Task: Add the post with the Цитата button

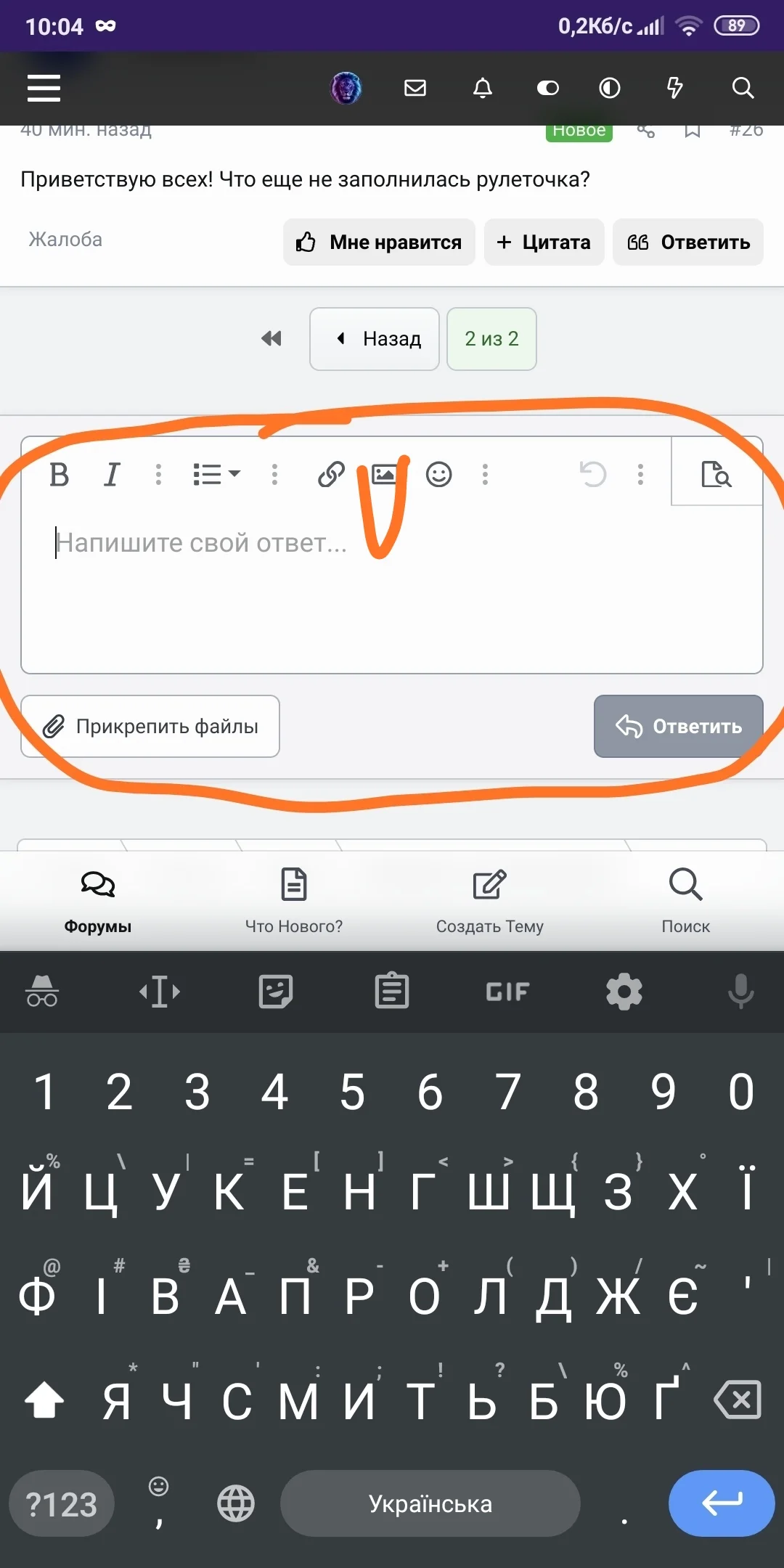Action: click(x=544, y=242)
